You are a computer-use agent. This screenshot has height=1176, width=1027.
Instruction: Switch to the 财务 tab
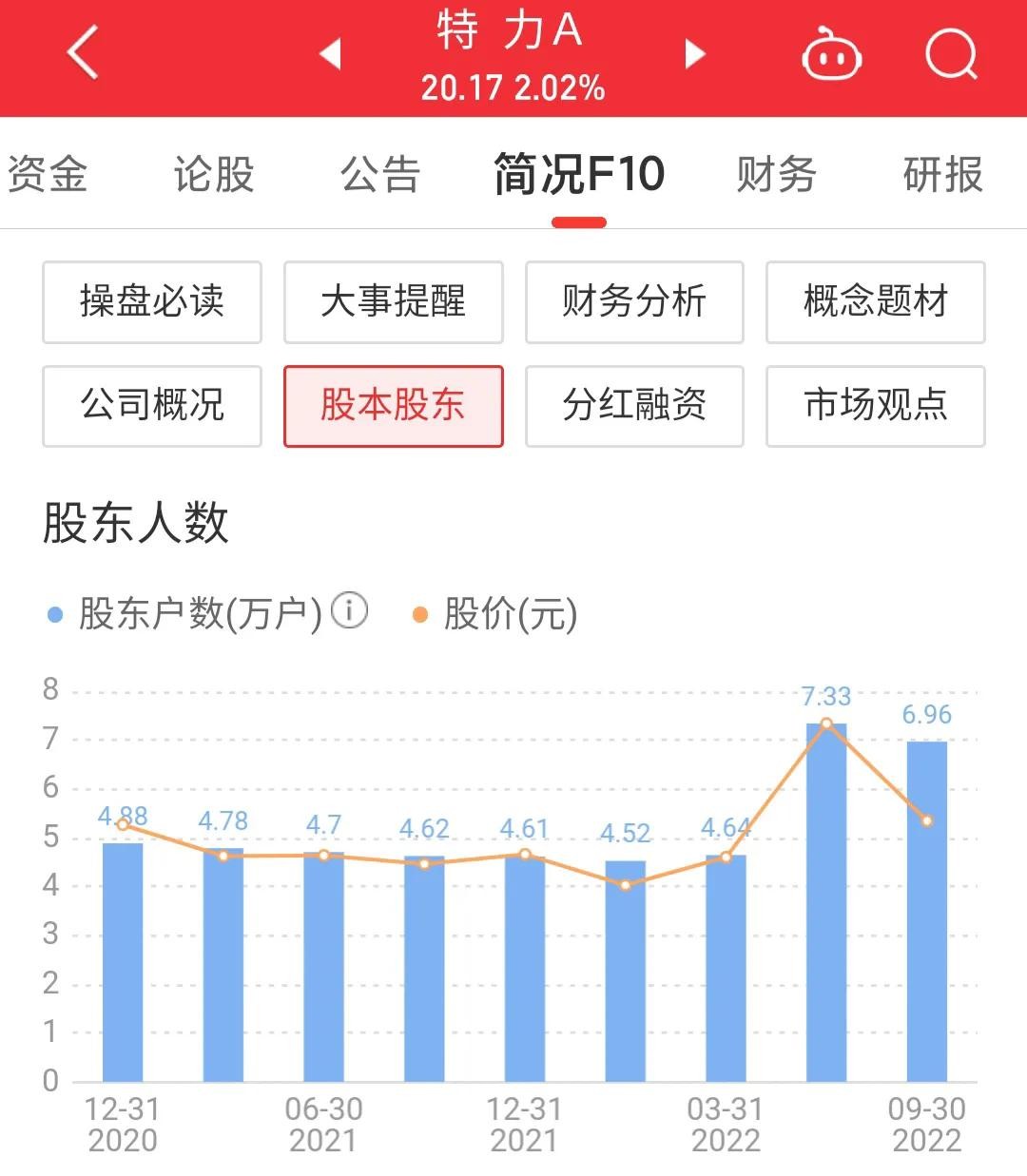(776, 175)
